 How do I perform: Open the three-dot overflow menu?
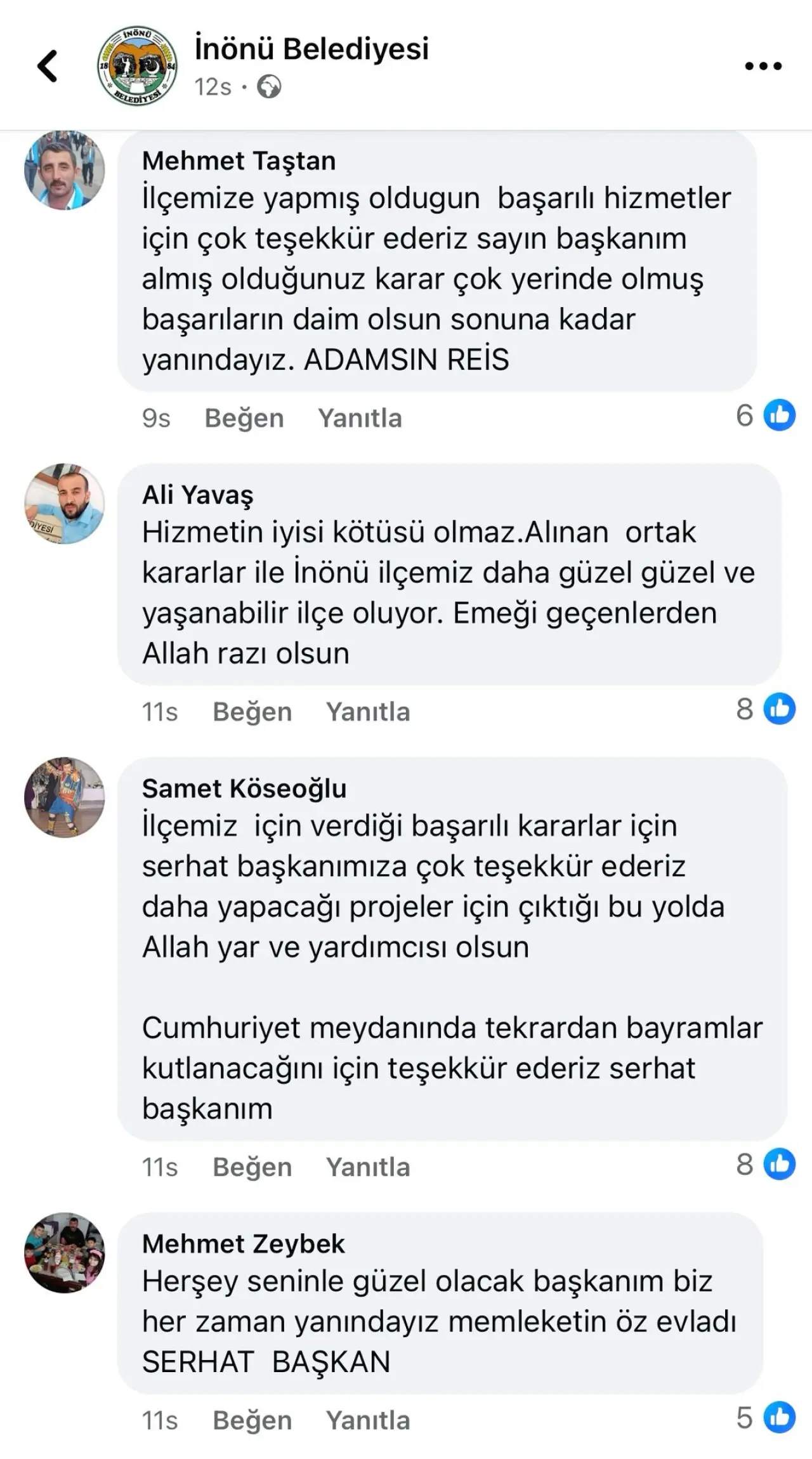pos(763,66)
